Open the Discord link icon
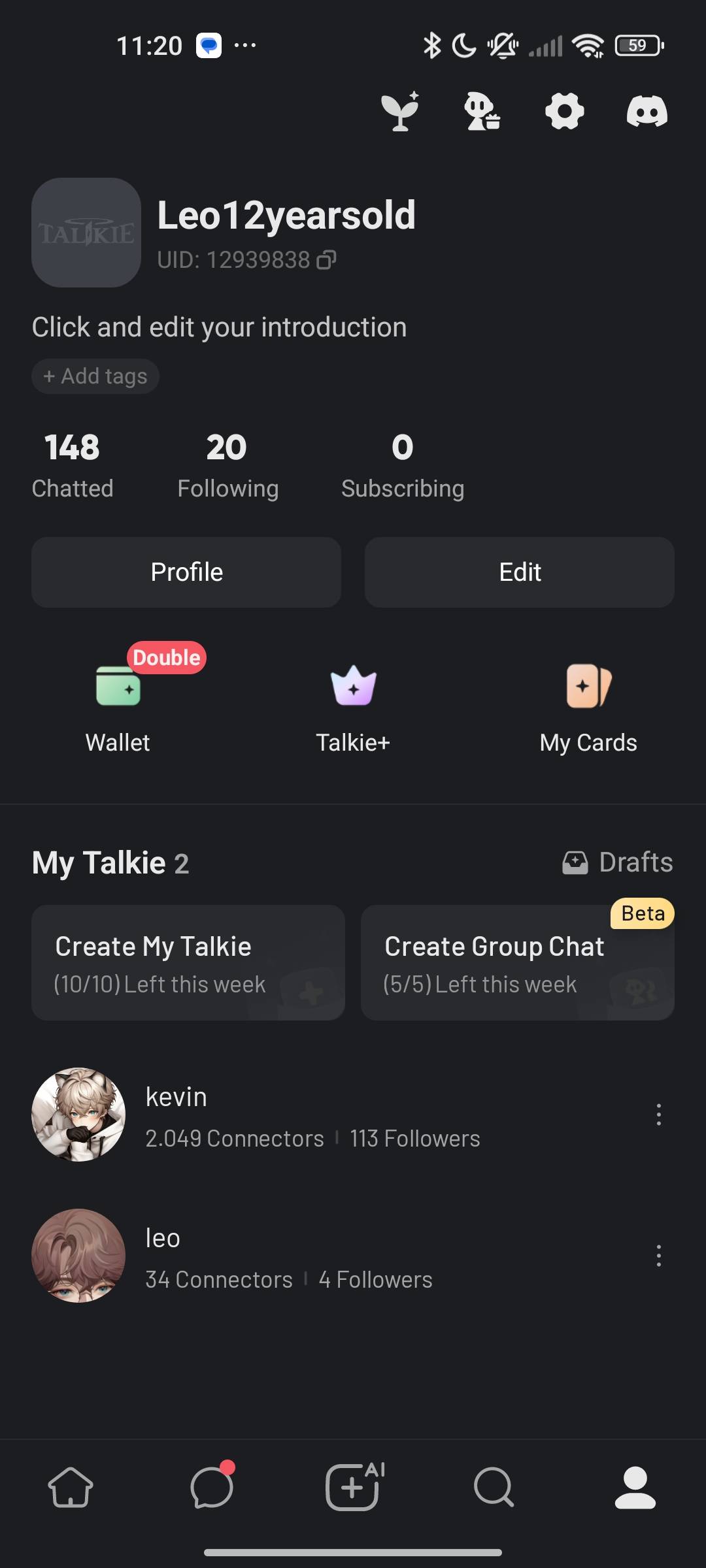Viewport: 706px width, 1568px height. 647,111
